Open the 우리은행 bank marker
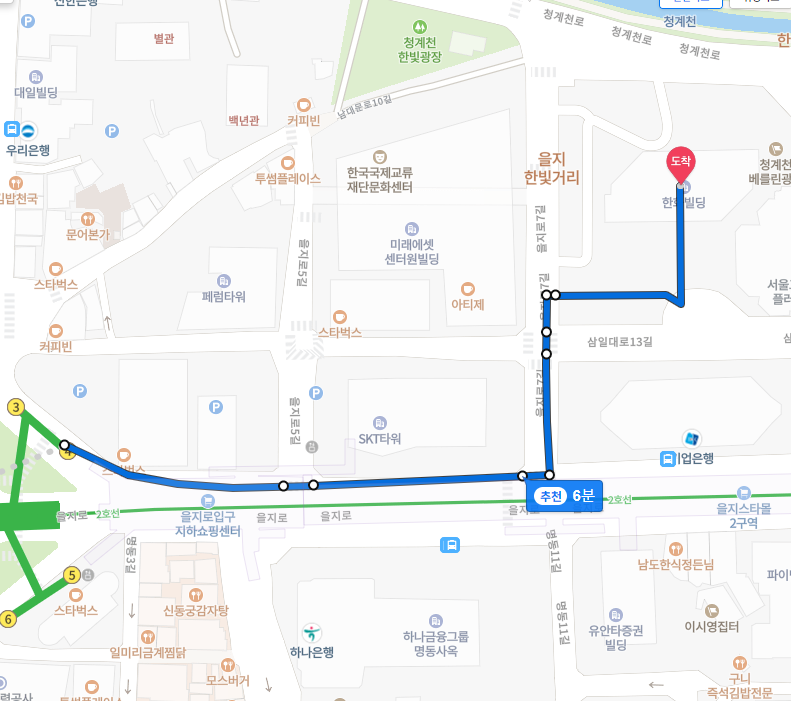Image resolution: width=791 pixels, height=701 pixels. pos(27,131)
